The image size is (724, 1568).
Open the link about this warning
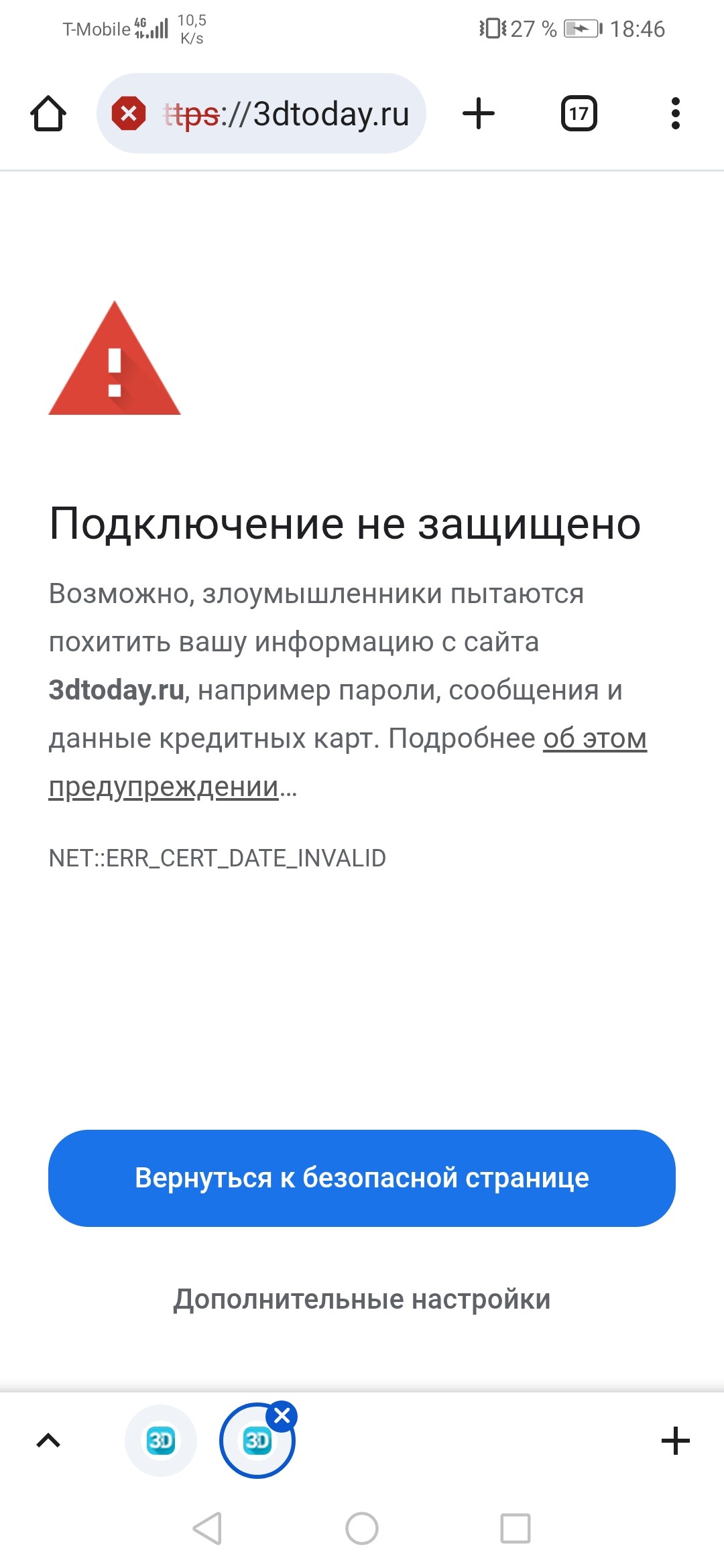tap(594, 738)
